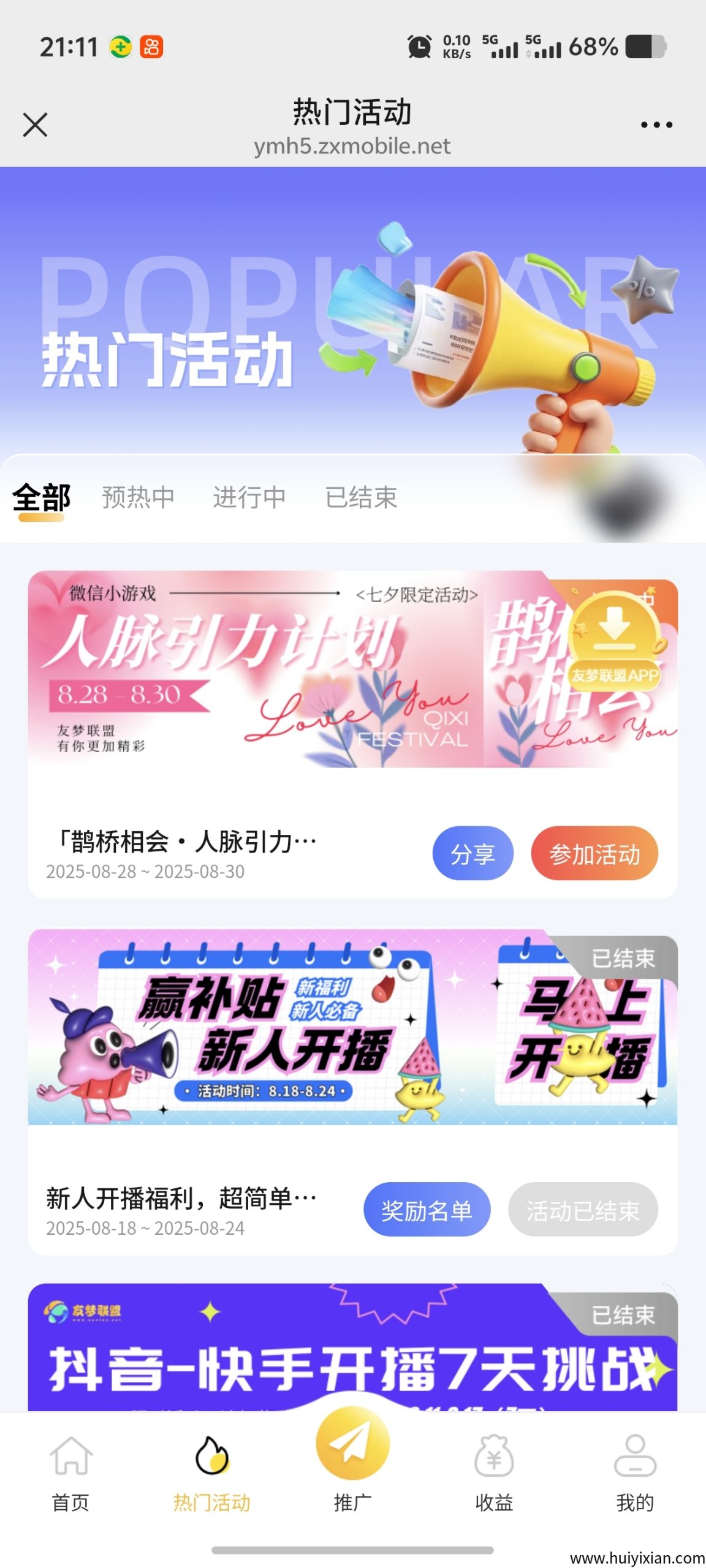Switch to the 收益 tab
The height and width of the screenshot is (1568, 706).
pyautogui.click(x=494, y=1473)
